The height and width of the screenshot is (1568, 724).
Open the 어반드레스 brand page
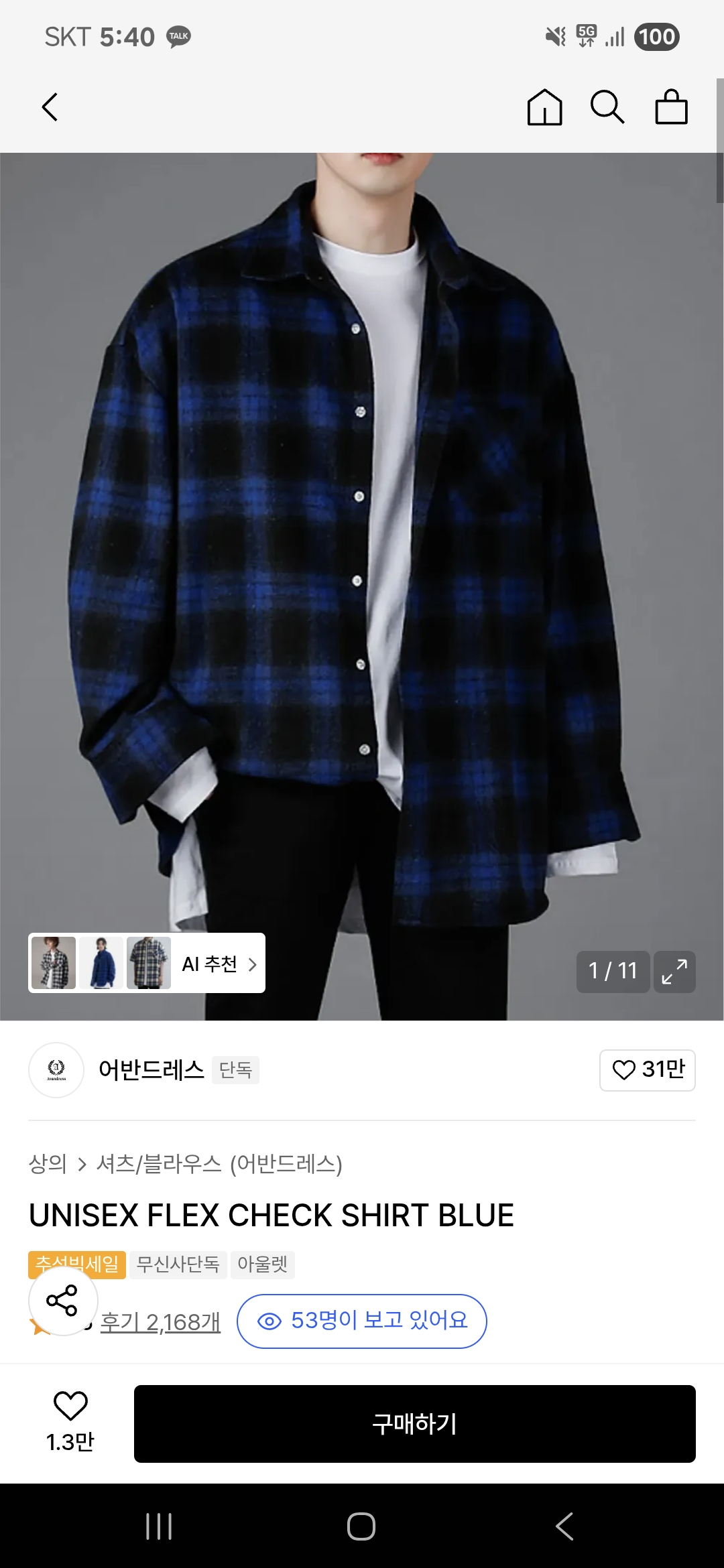click(151, 1070)
